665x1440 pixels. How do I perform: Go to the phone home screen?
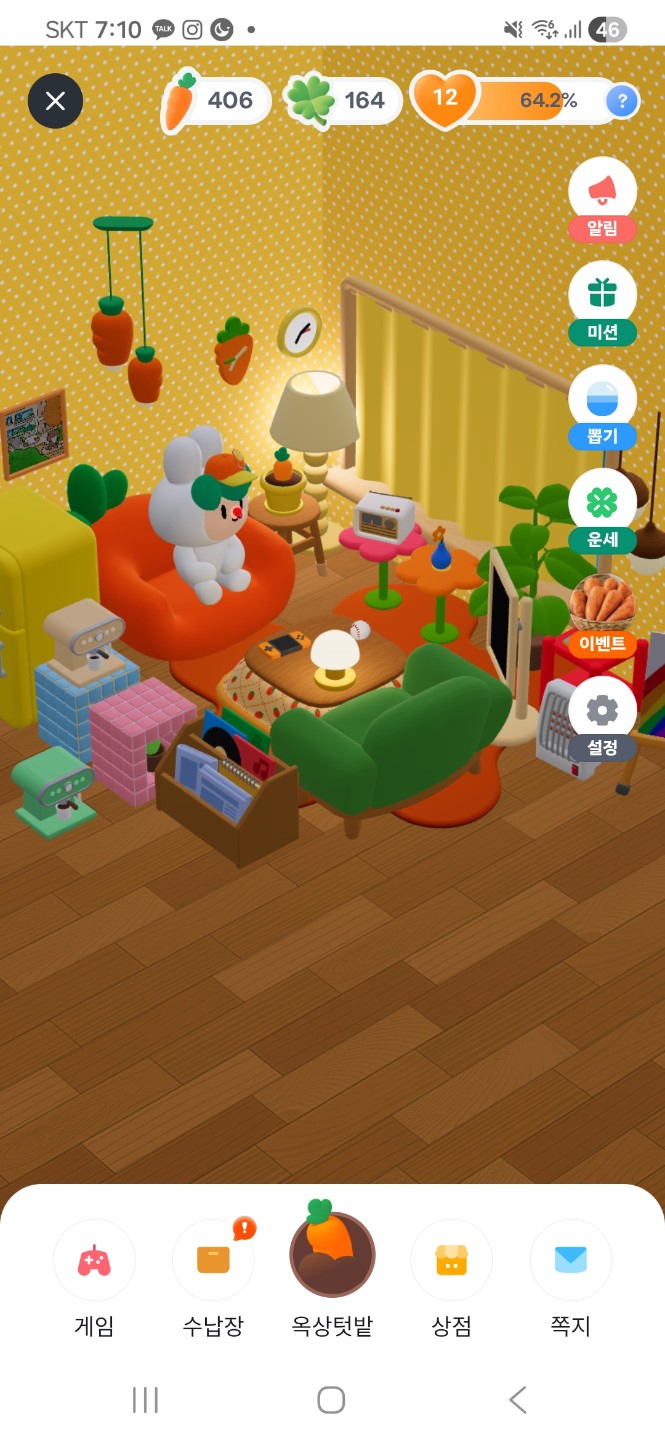(331, 1399)
